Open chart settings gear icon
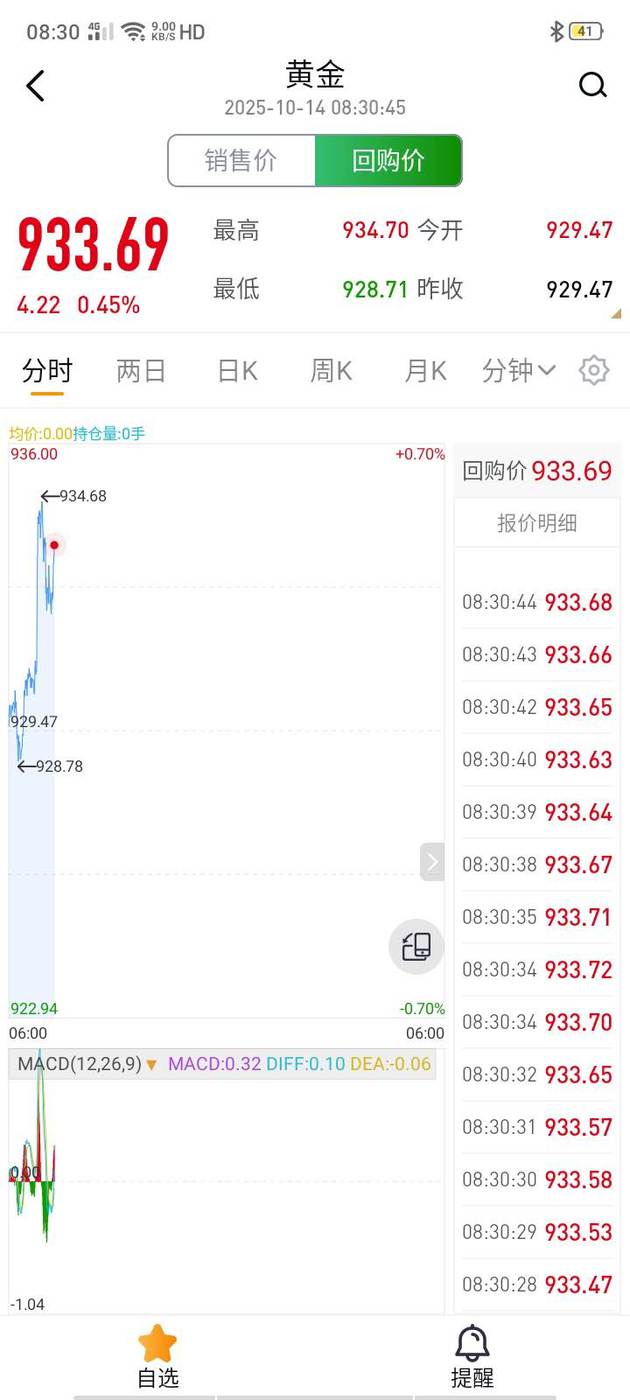 pyautogui.click(x=594, y=371)
